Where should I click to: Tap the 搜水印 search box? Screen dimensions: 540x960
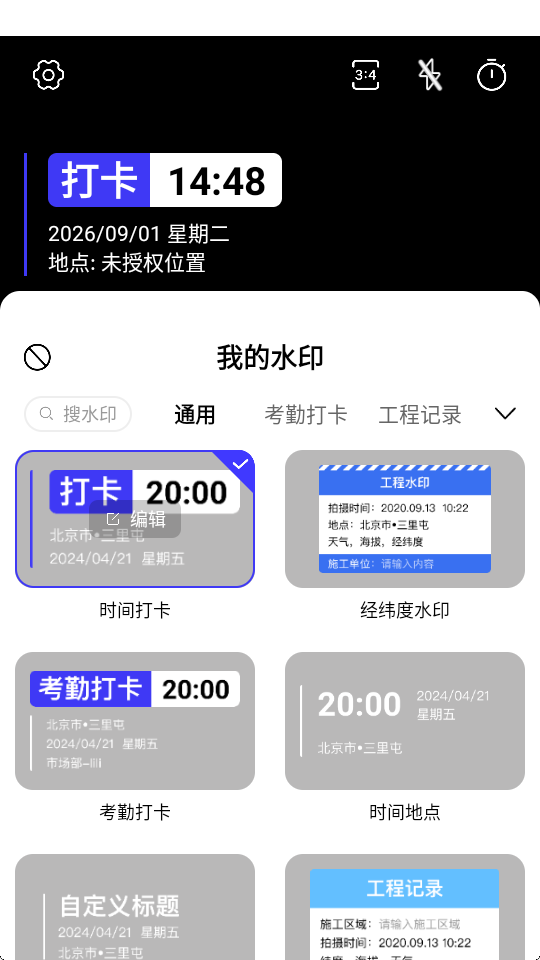pyautogui.click(x=78, y=414)
